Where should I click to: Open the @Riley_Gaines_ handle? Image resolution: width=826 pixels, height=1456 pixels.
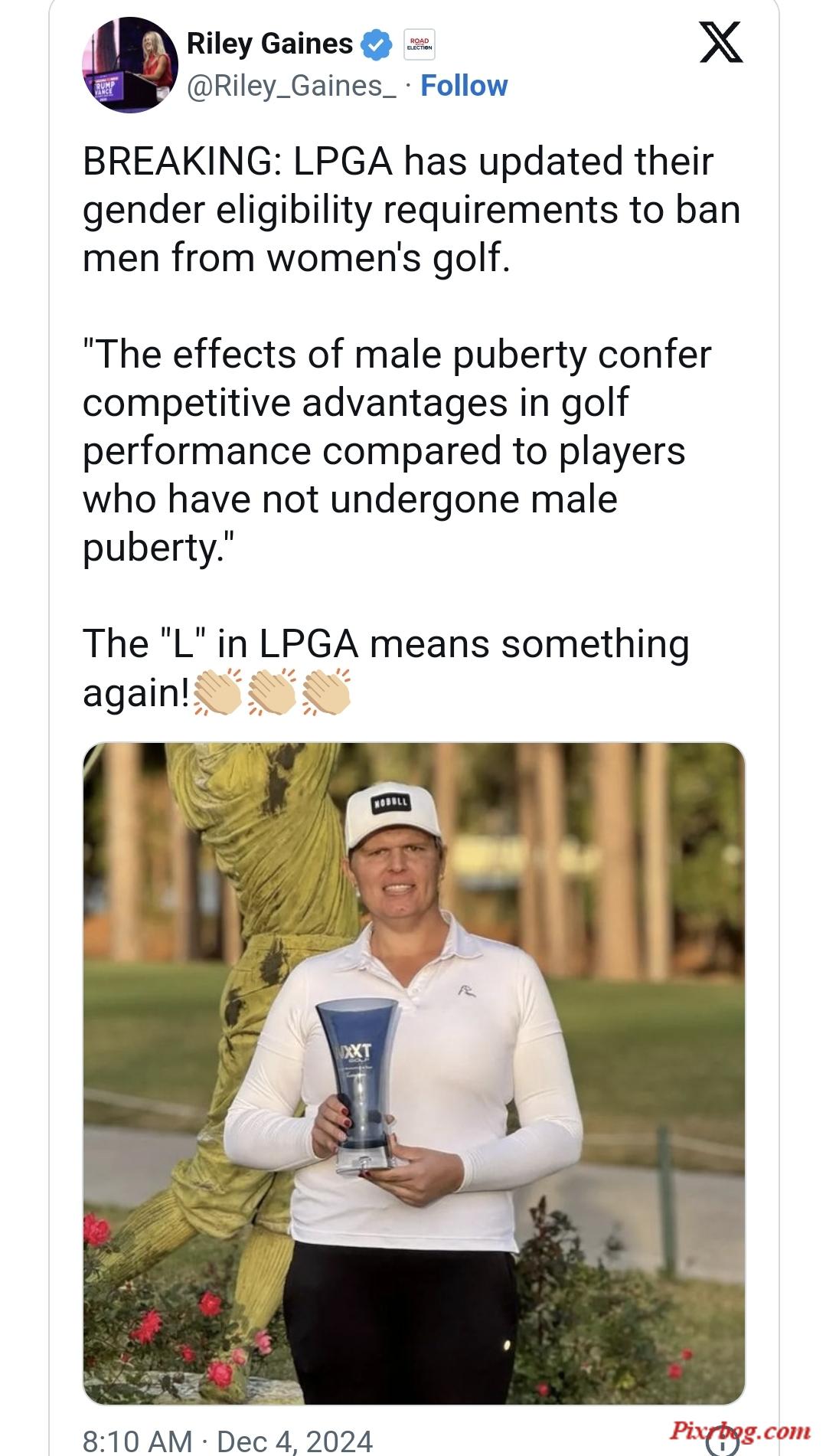292,86
